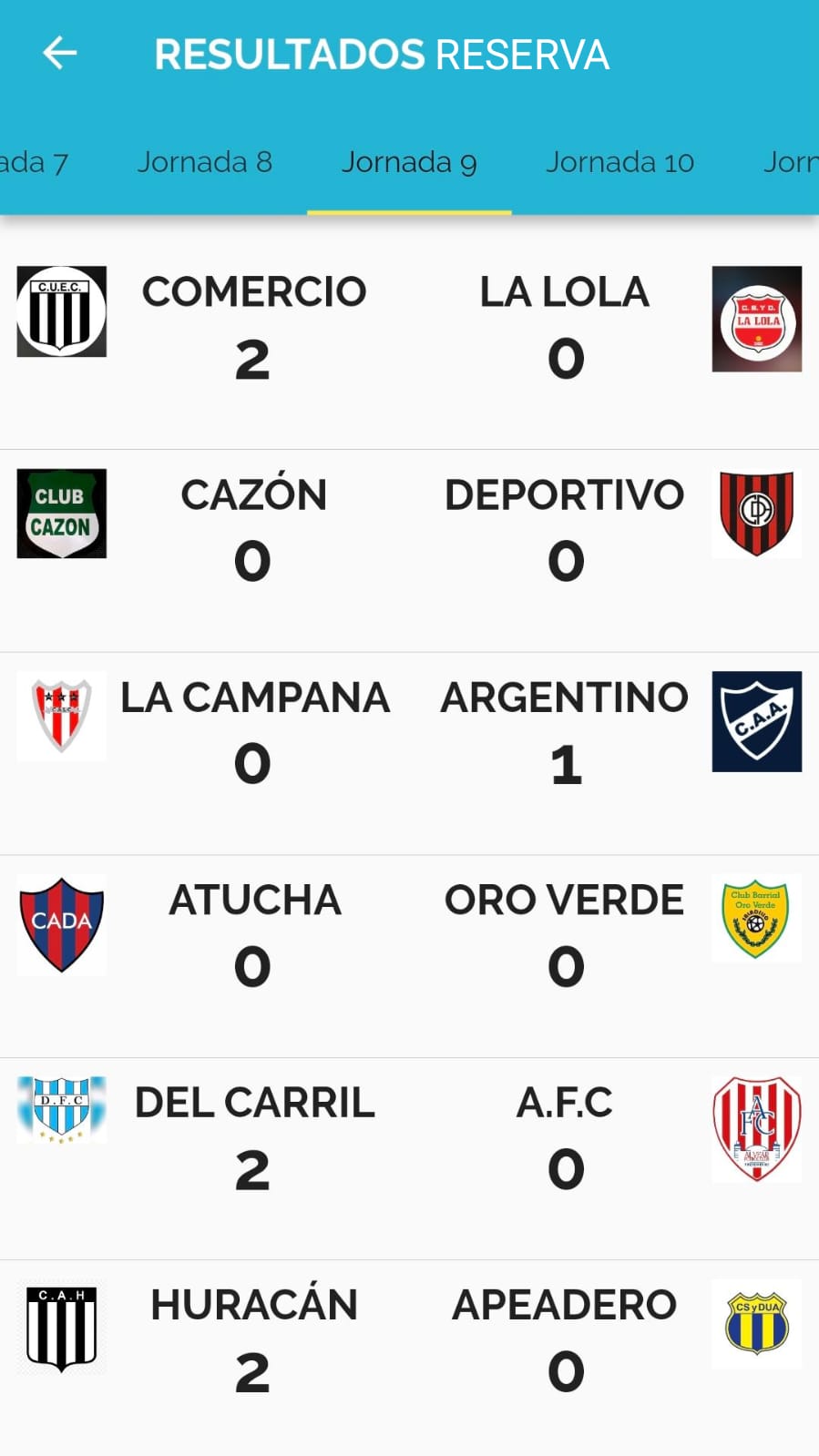Switch to the Jornada 8 tab
The width and height of the screenshot is (819, 1456).
pos(205,162)
